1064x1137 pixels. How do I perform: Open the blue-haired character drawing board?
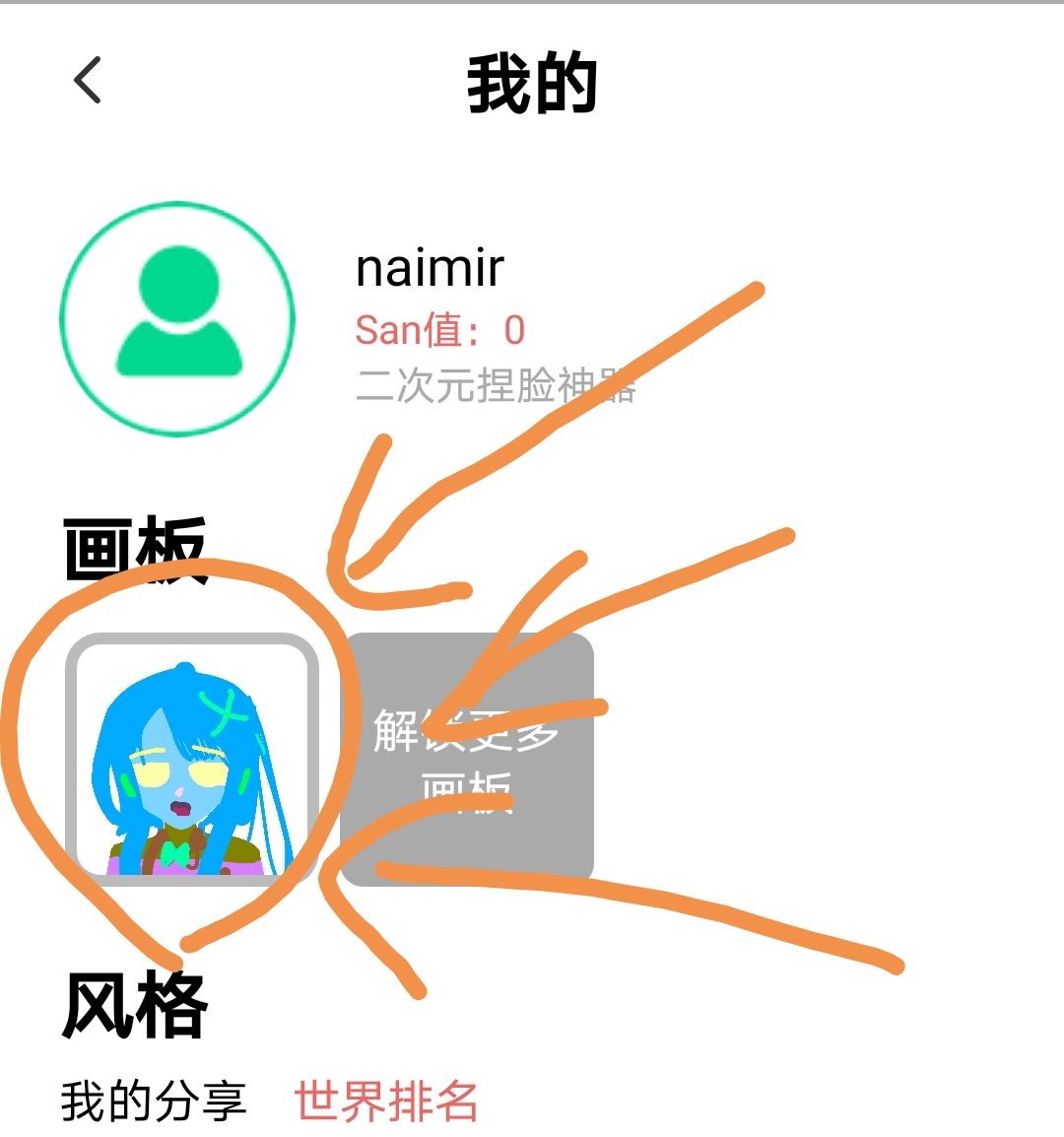pyautogui.click(x=193, y=760)
